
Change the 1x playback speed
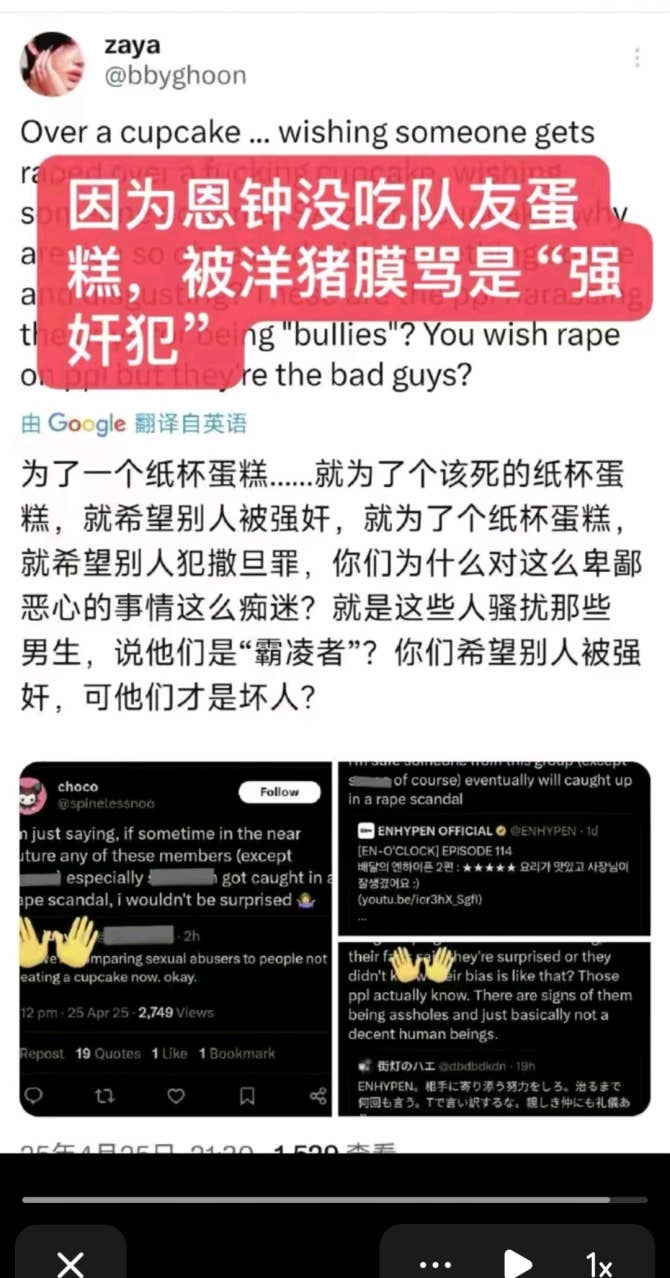[x=598, y=1264]
